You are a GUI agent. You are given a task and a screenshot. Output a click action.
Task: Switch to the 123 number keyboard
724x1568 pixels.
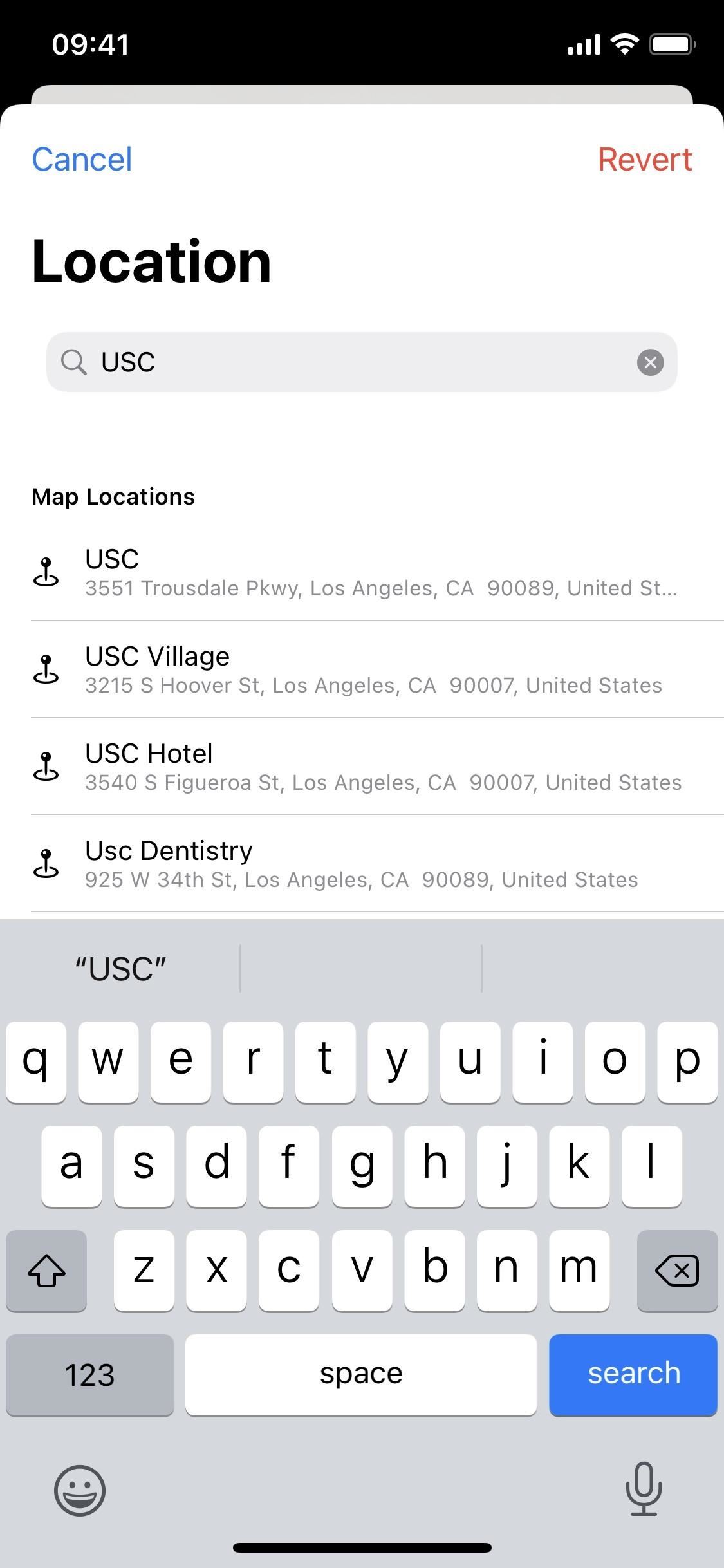click(89, 1373)
